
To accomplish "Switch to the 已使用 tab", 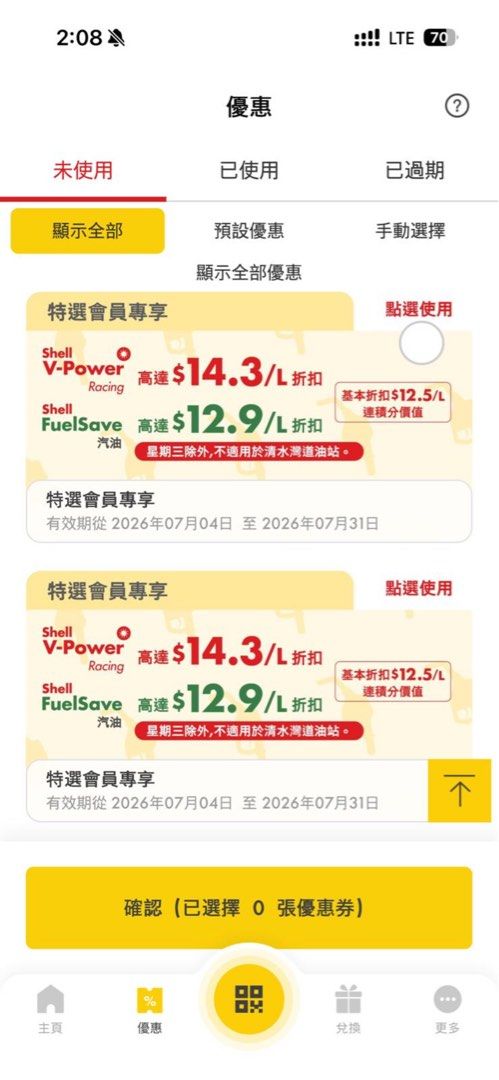I will [249, 170].
